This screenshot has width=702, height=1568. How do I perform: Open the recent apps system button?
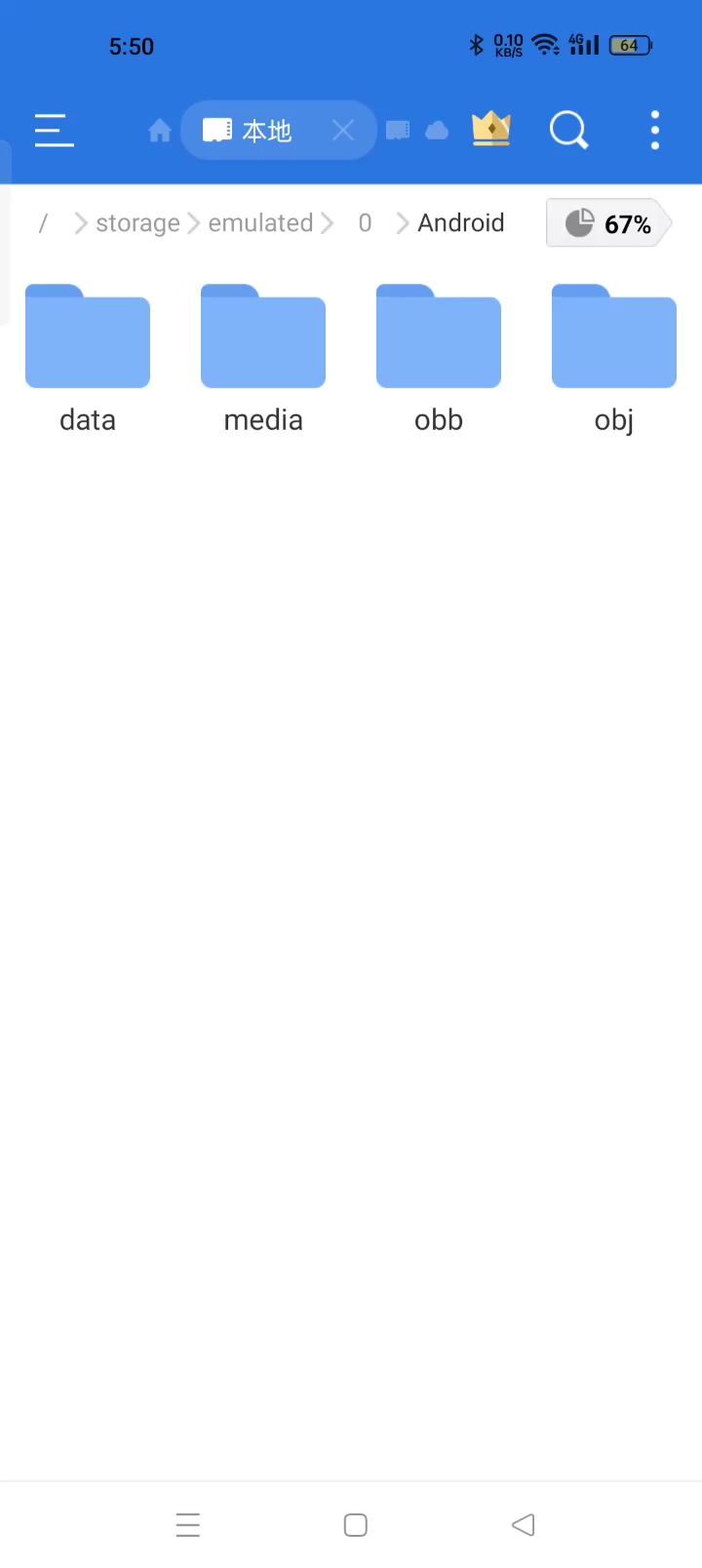click(x=188, y=1525)
